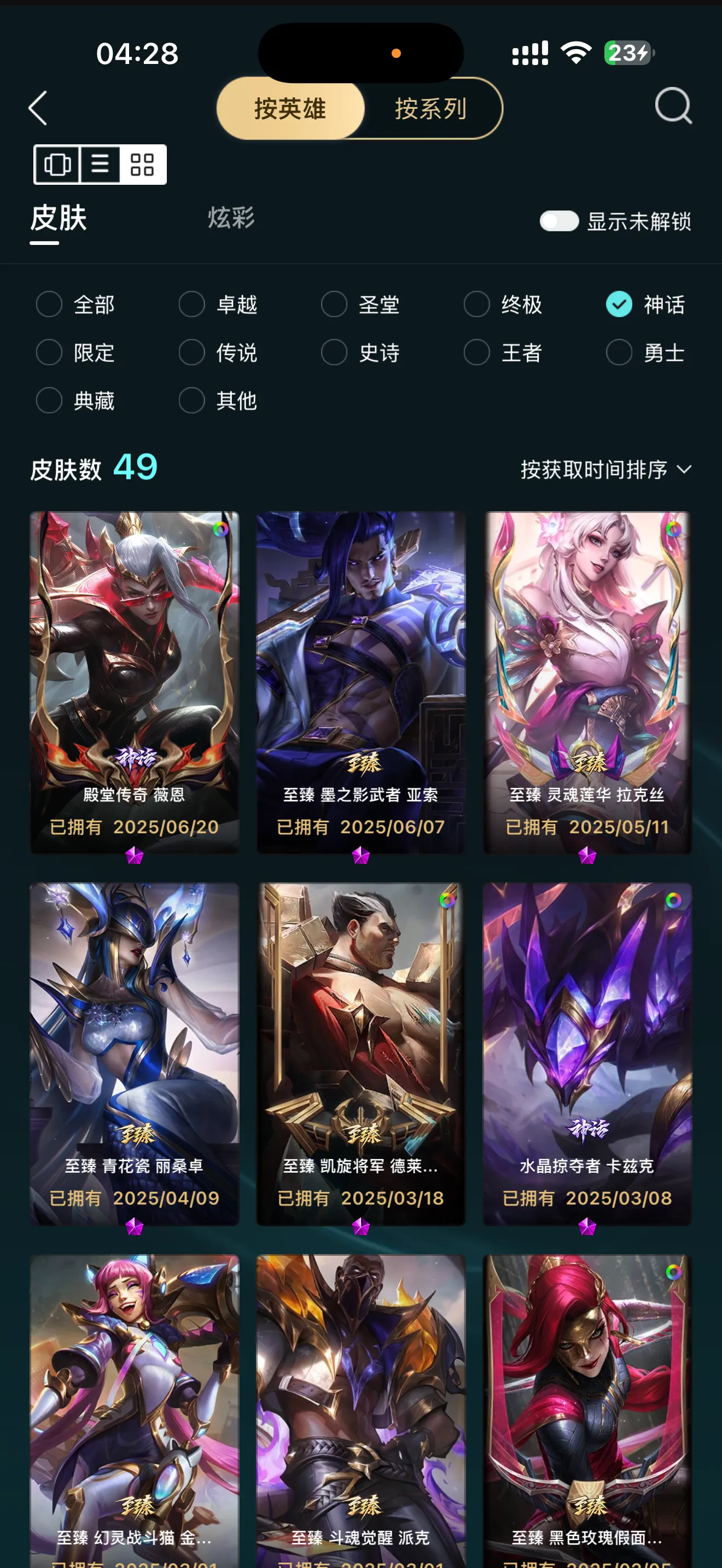Open the search magnifier icon
The height and width of the screenshot is (1568, 722).
[673, 106]
